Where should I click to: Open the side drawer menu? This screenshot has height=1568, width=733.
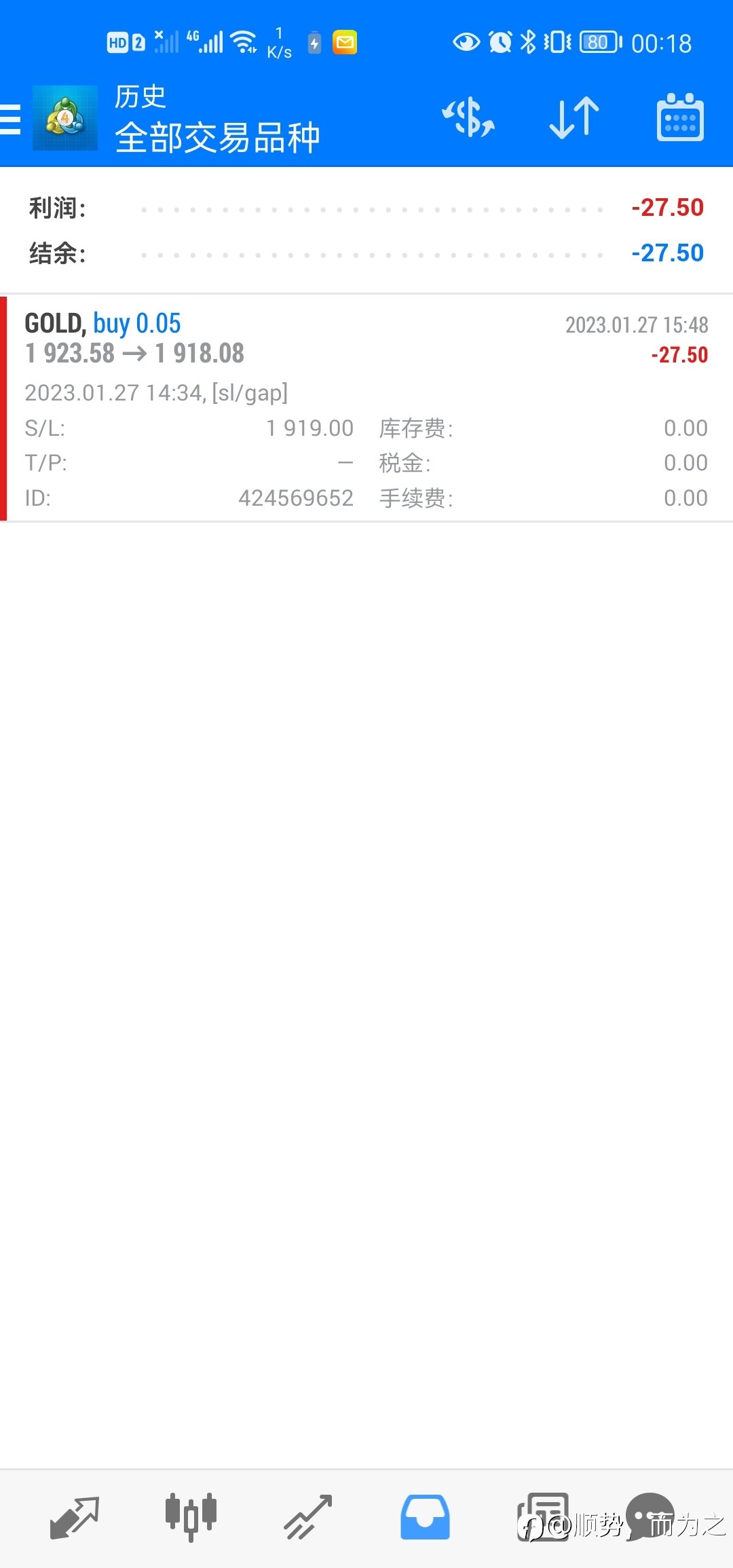(11, 119)
